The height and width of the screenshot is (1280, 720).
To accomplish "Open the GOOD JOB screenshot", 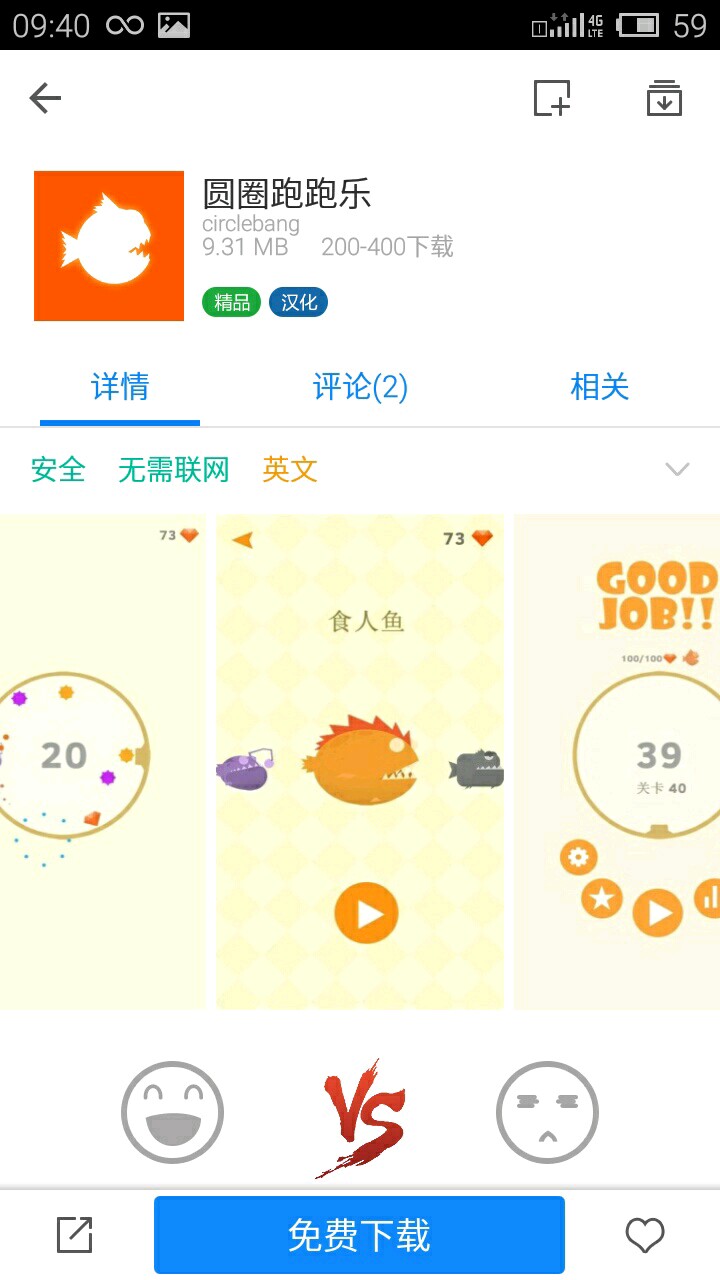I will [617, 762].
